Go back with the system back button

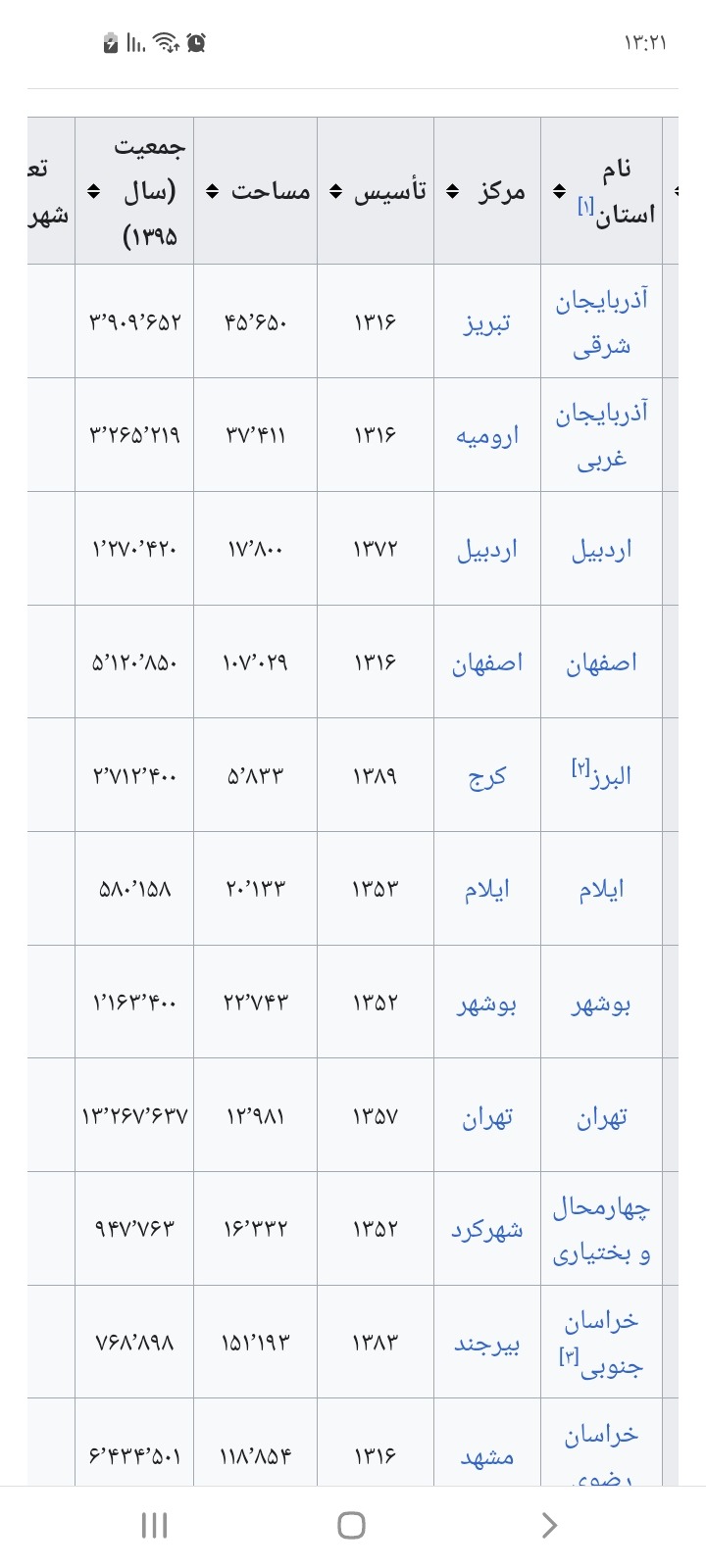(549, 1525)
